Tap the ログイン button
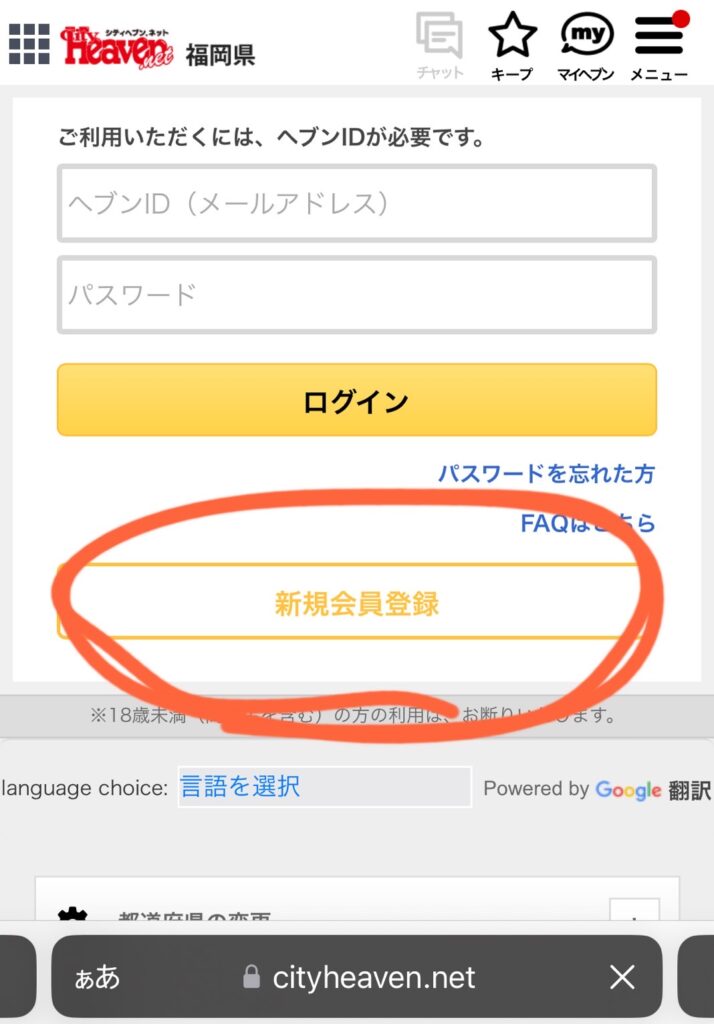The height and width of the screenshot is (1024, 714). 356,400
